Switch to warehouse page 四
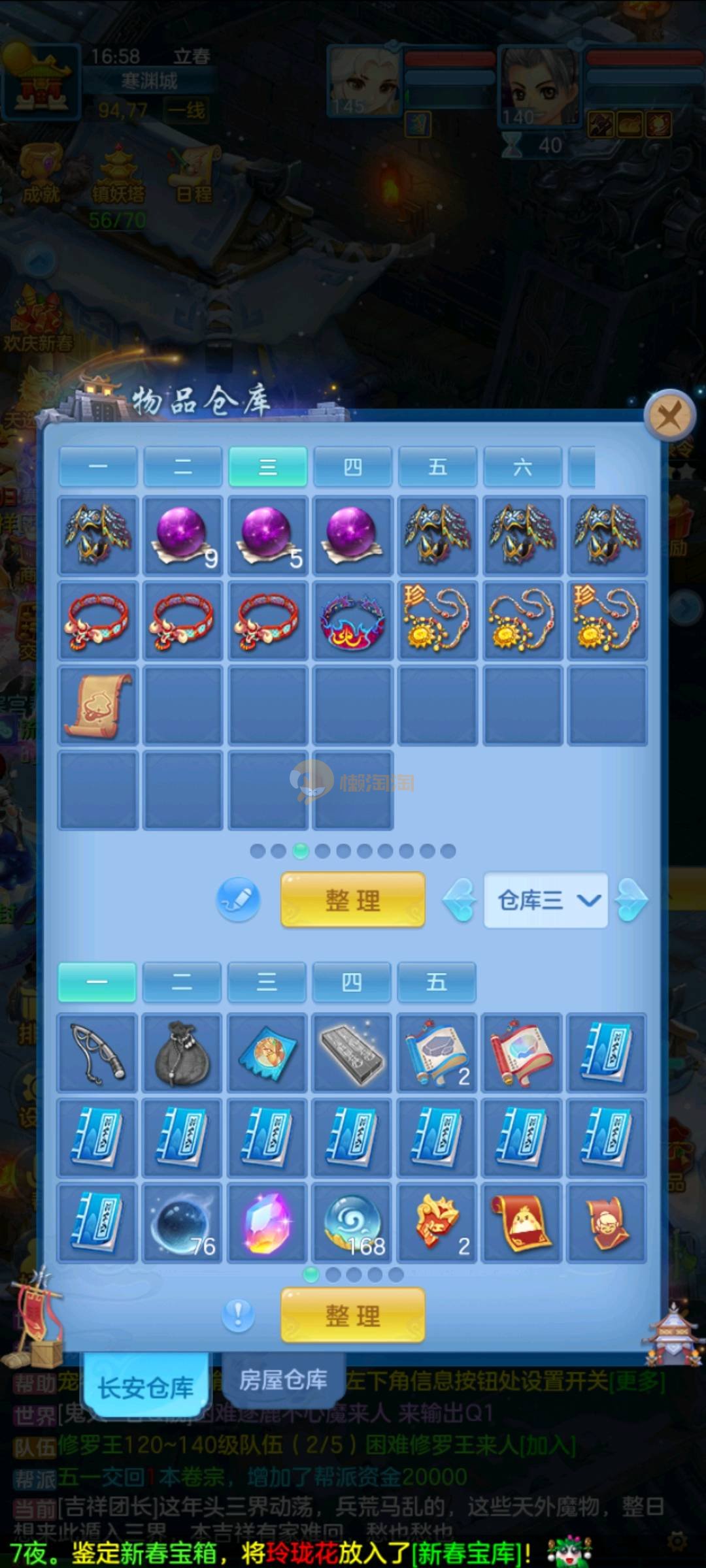Viewport: 706px width, 1568px height. [x=352, y=466]
